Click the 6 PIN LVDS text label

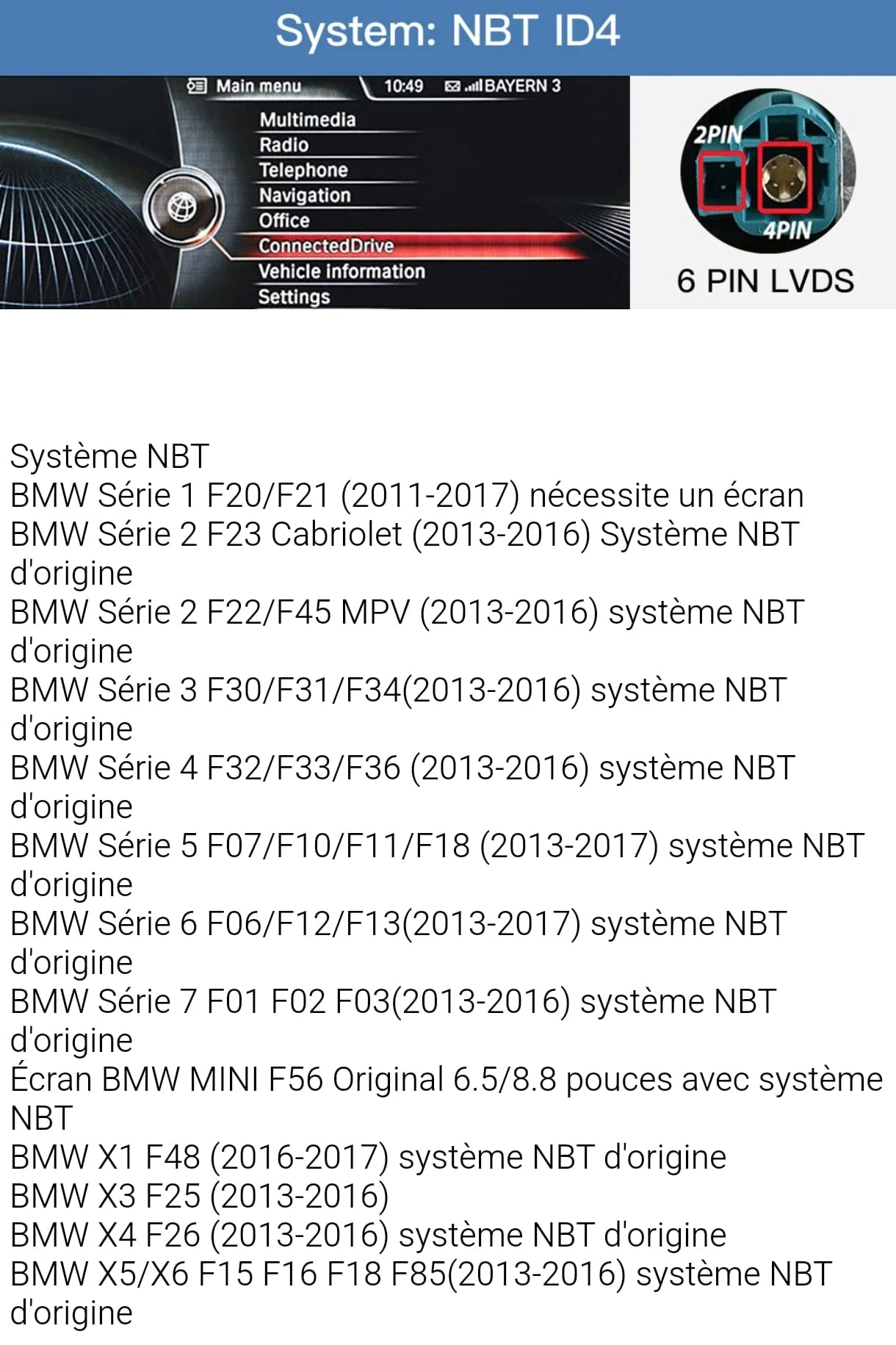[766, 280]
